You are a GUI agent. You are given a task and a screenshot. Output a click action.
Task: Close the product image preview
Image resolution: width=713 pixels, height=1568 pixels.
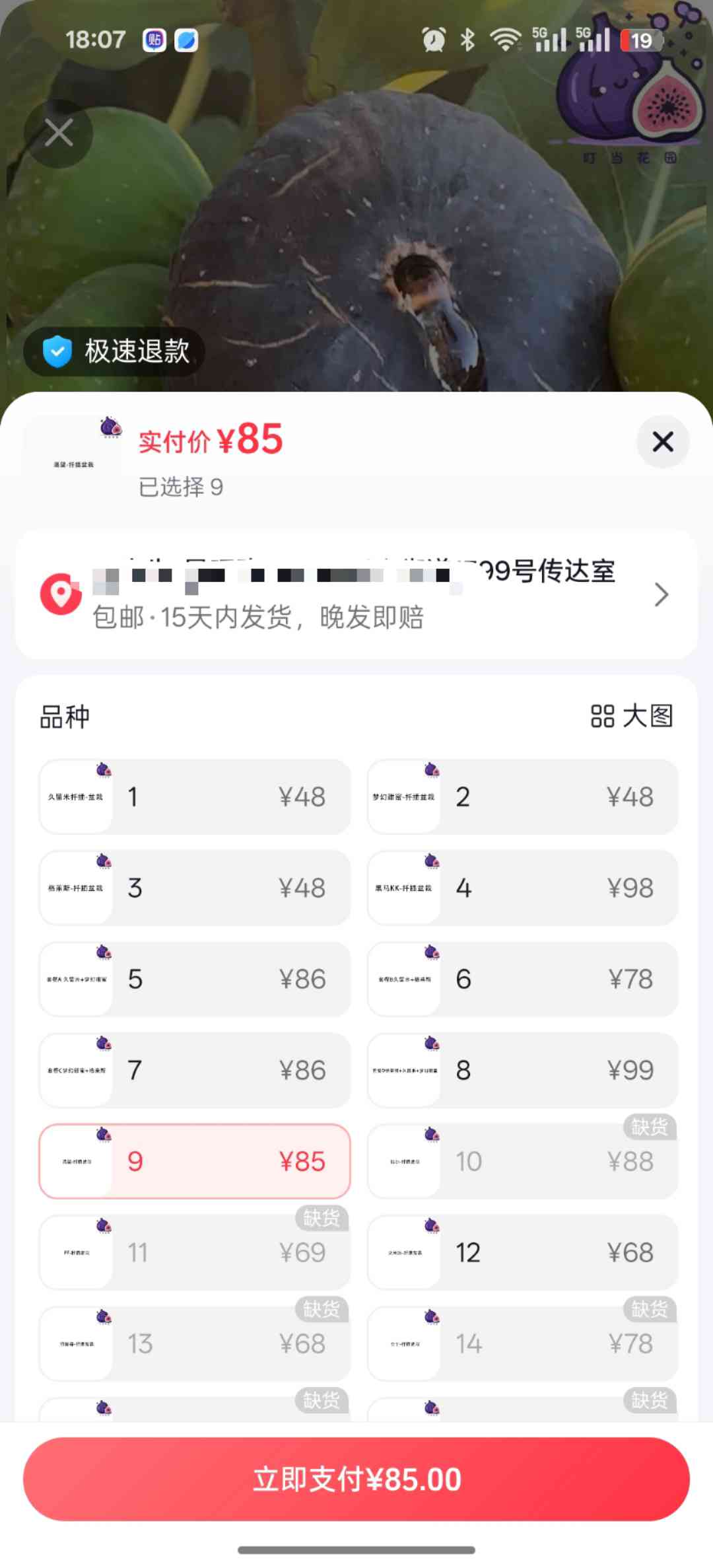coord(59,133)
